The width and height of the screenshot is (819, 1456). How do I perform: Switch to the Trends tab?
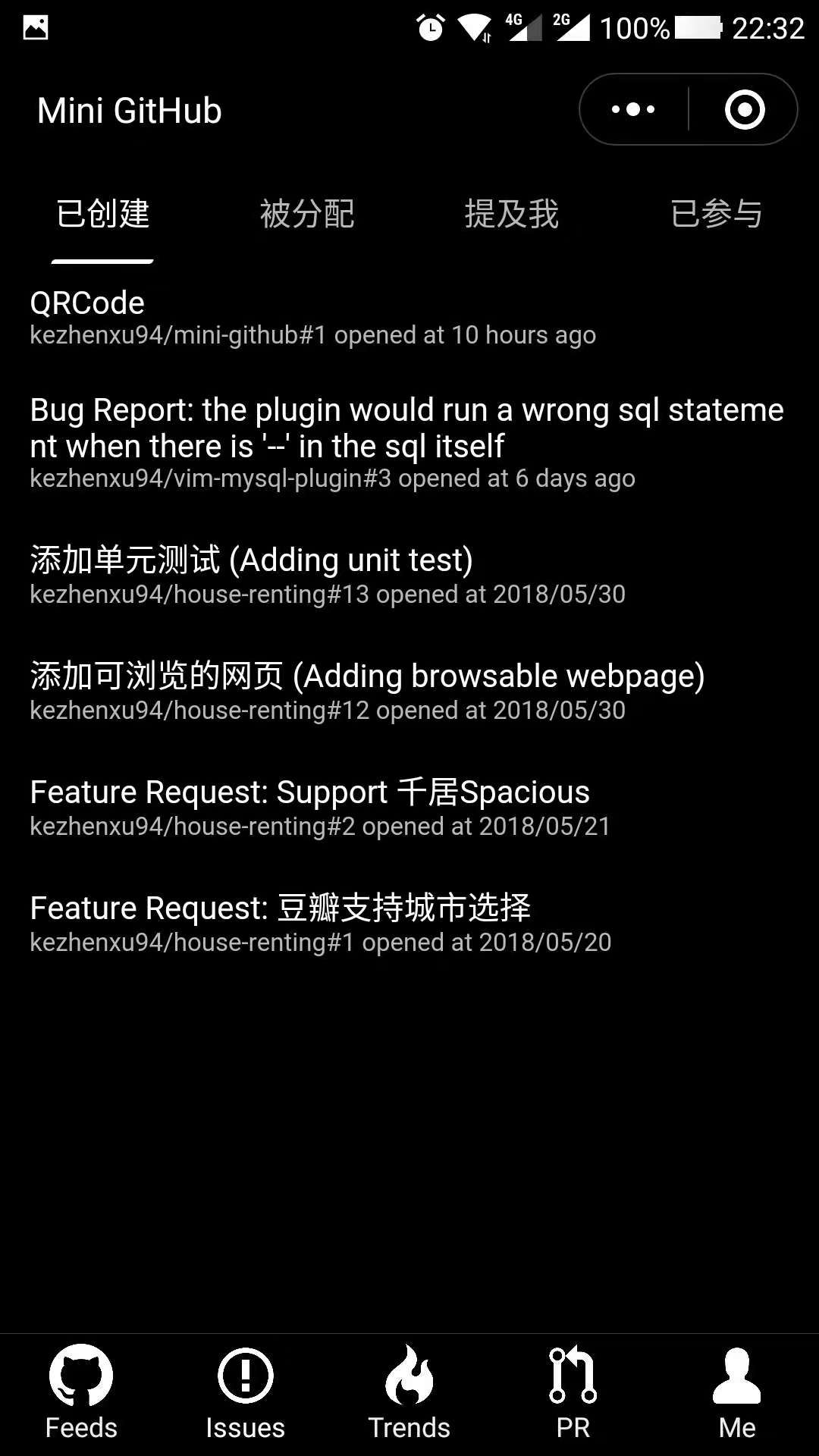[x=409, y=1392]
